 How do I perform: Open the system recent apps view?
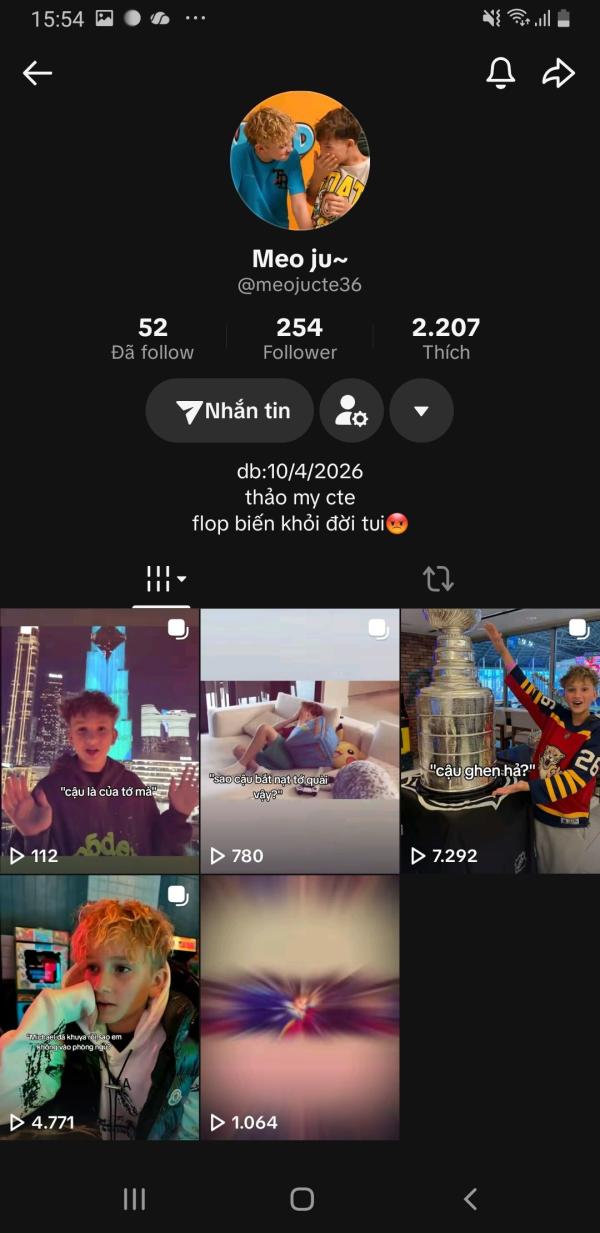coord(134,1199)
